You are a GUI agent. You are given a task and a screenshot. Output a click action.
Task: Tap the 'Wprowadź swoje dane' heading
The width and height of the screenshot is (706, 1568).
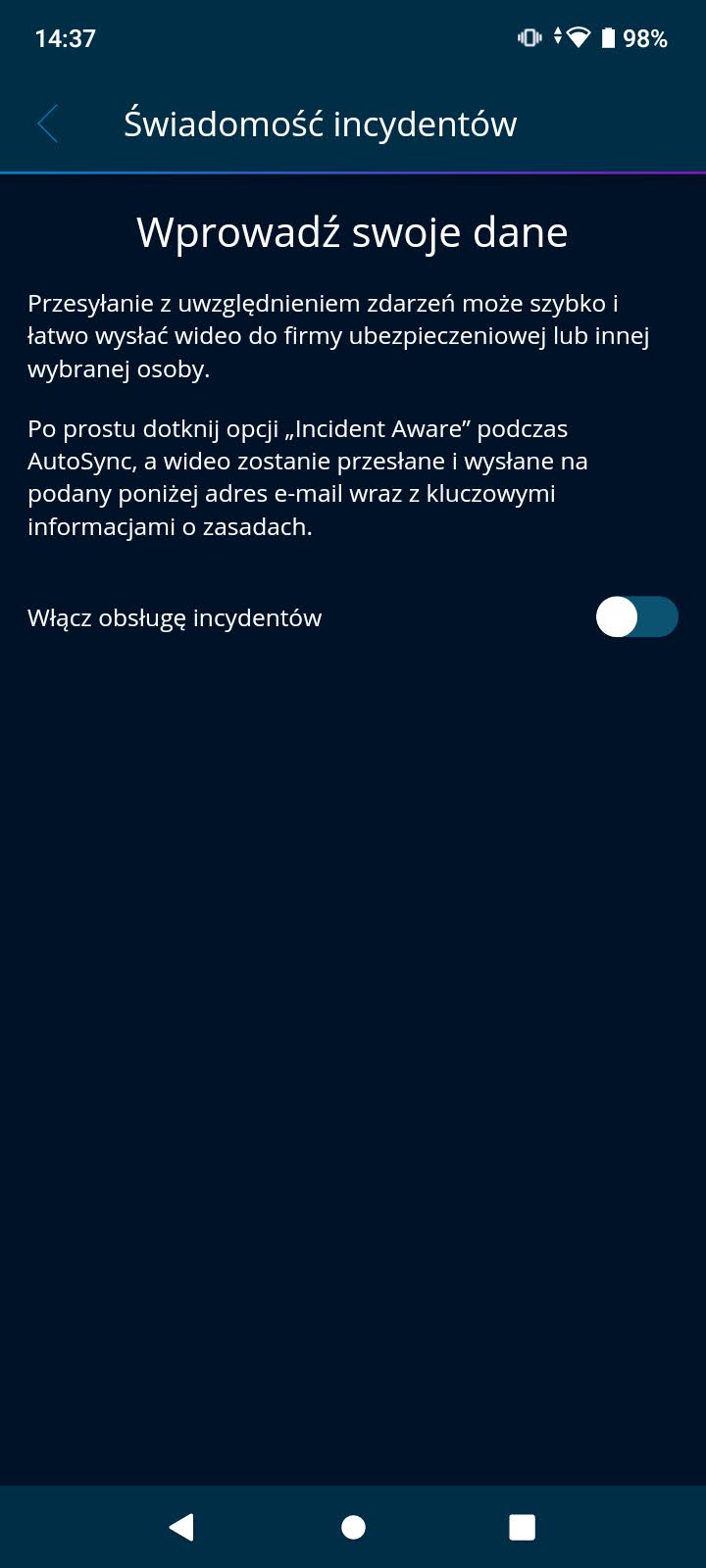pos(353,232)
